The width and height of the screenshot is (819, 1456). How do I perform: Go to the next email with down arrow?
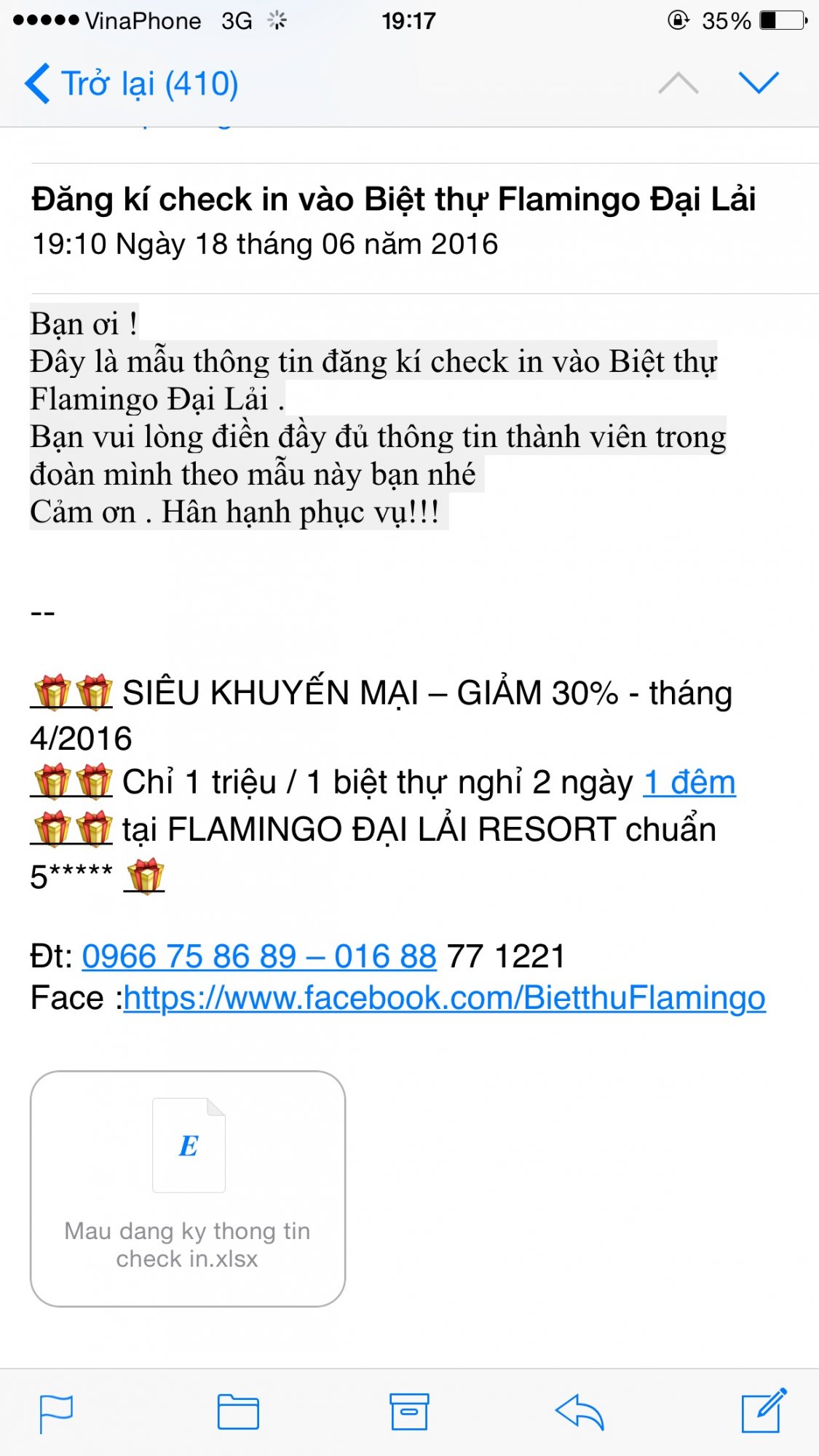pyautogui.click(x=759, y=83)
